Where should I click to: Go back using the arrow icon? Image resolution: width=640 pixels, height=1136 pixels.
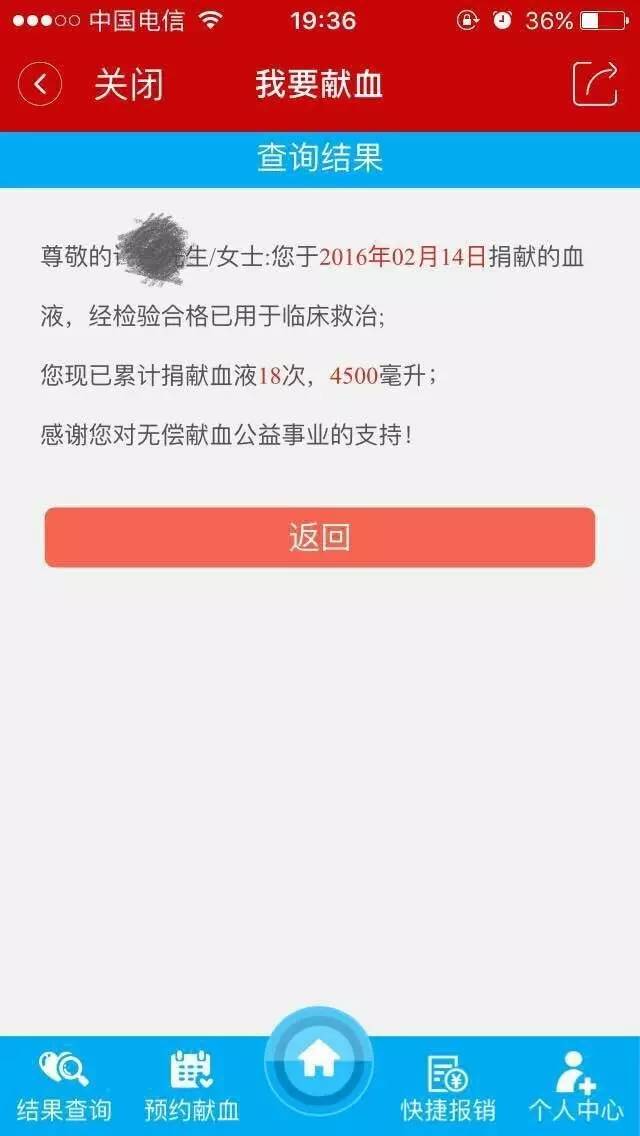[40, 85]
